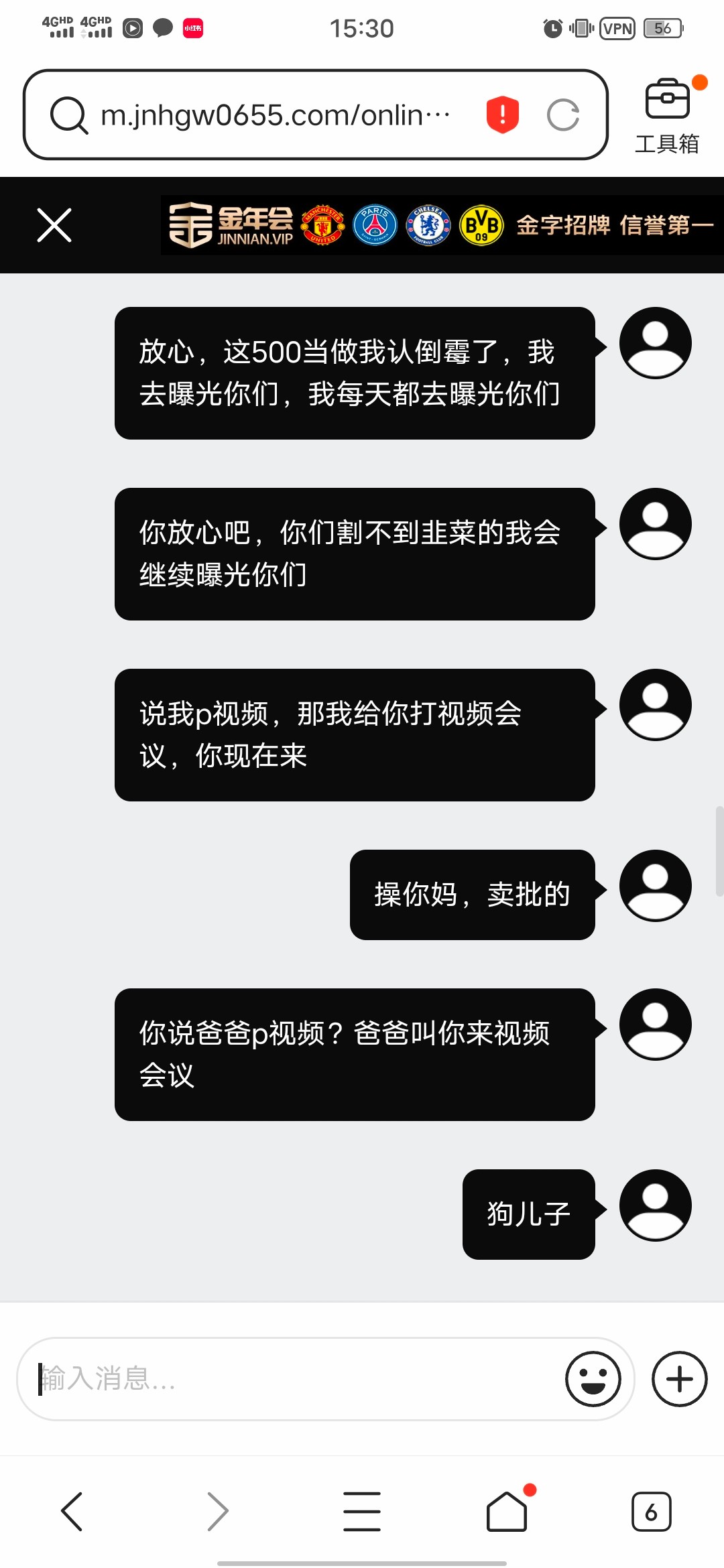
Task: Open the browser menu
Action: coord(362,1512)
